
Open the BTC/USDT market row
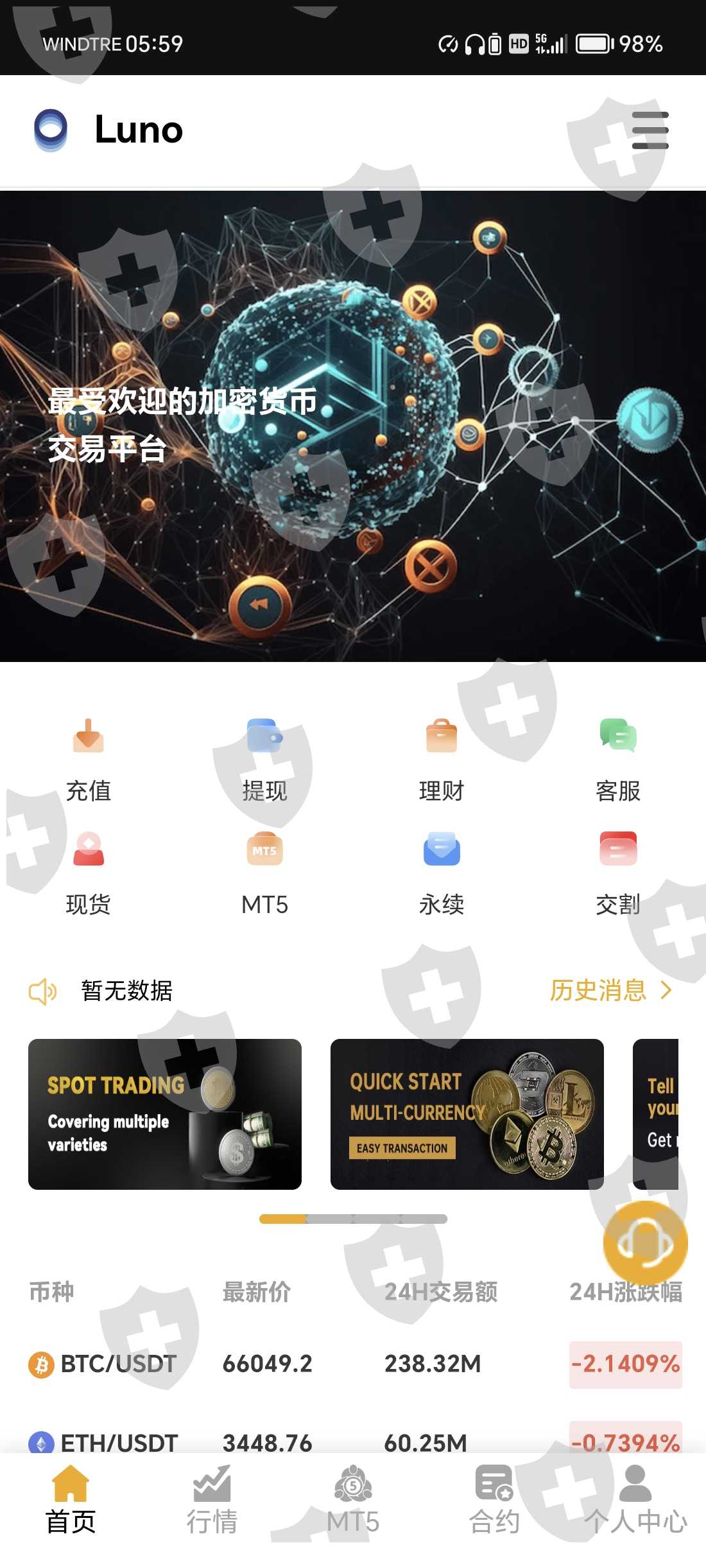click(353, 1364)
